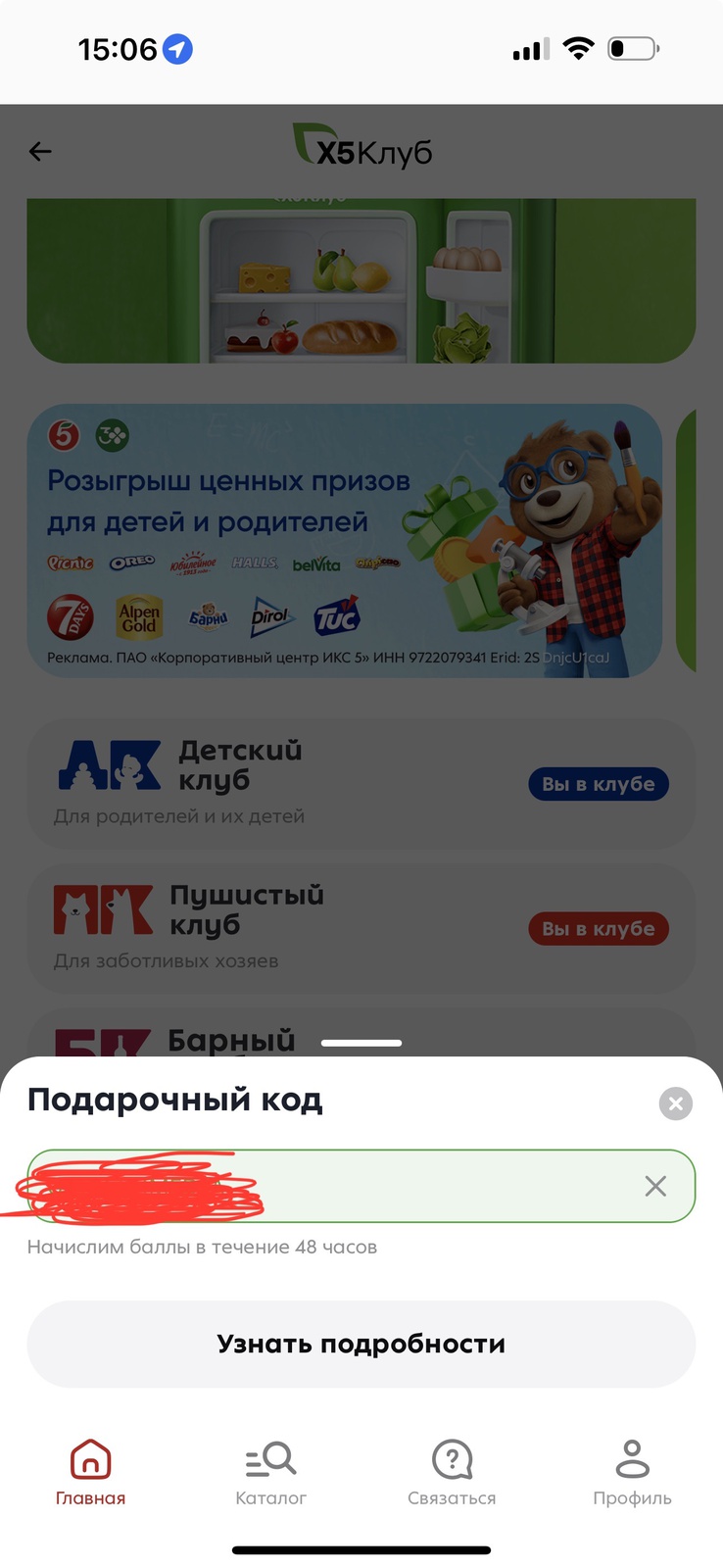Go to the Связаться tab
This screenshot has width=723, height=1568.
[452, 1471]
